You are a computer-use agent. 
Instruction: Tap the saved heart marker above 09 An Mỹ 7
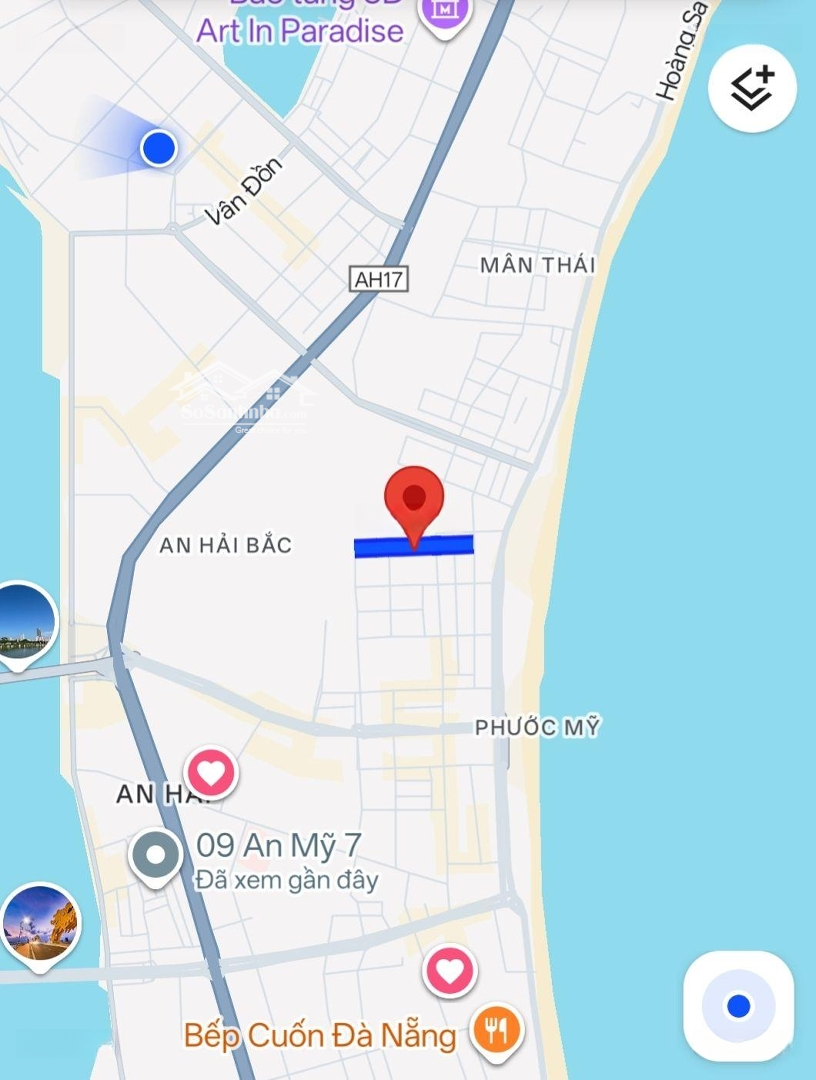click(x=211, y=773)
